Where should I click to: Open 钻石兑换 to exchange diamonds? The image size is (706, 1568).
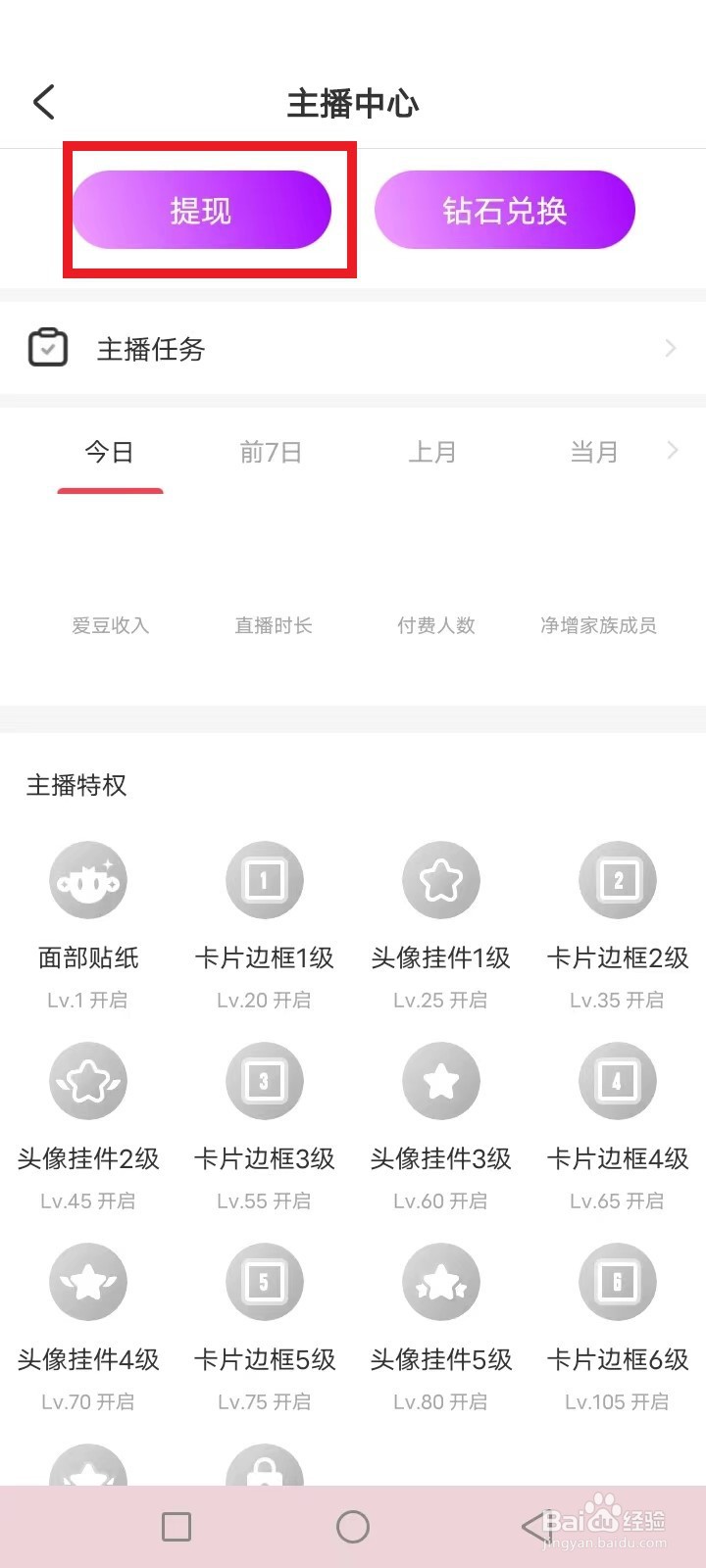pos(504,209)
